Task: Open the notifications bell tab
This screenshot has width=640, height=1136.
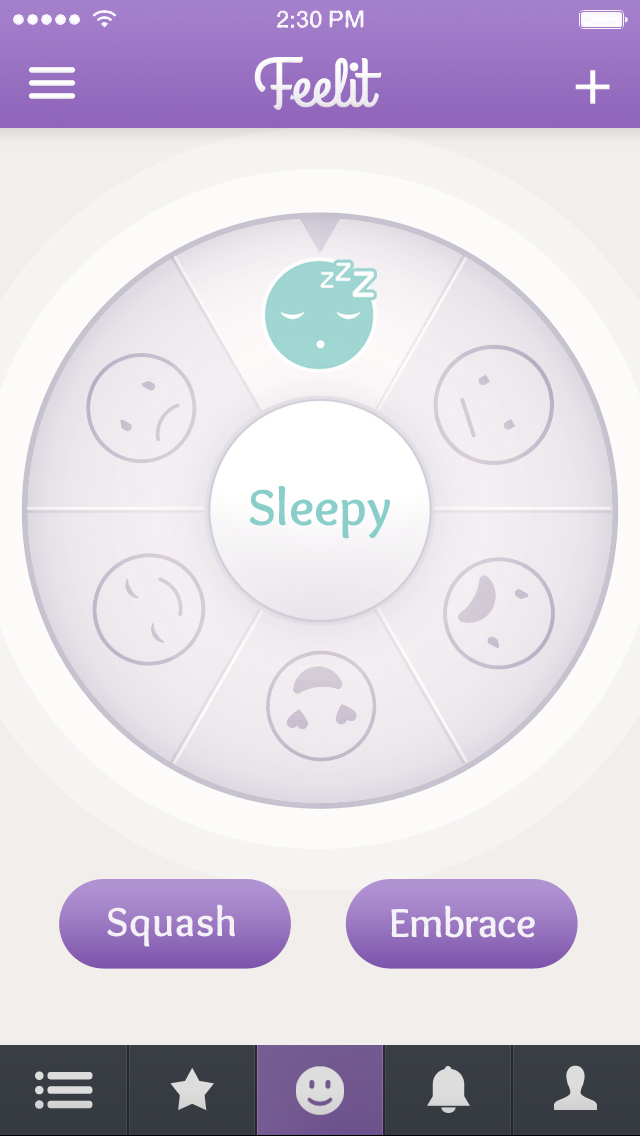Action: (448, 1090)
